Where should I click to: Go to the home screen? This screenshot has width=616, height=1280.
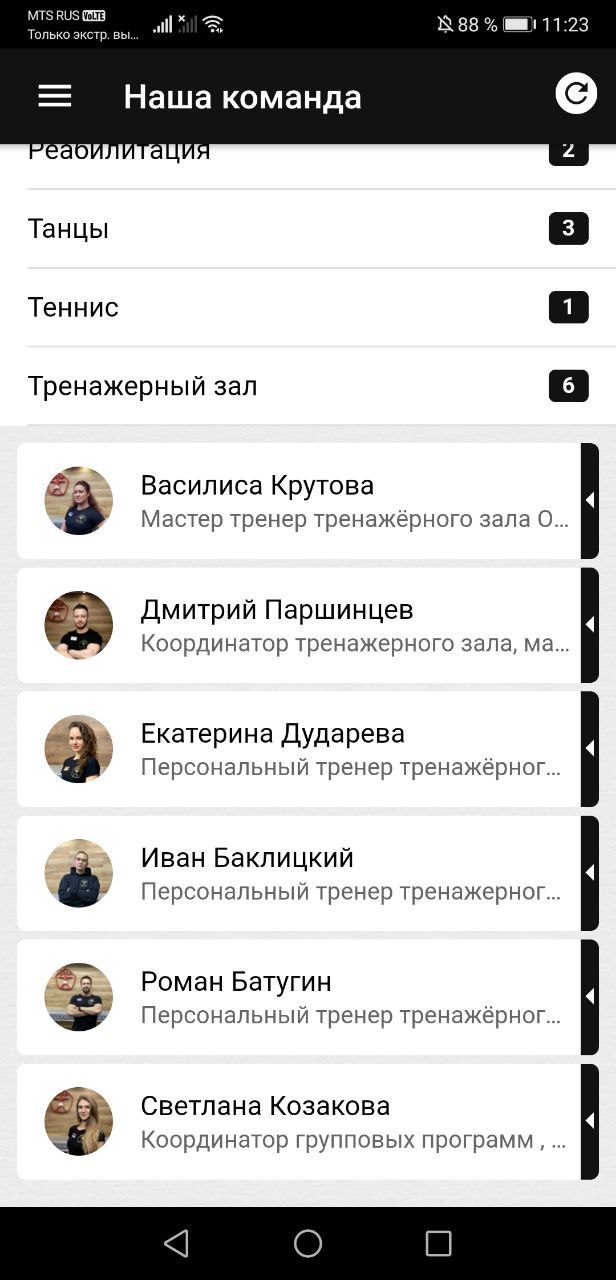(308, 1243)
